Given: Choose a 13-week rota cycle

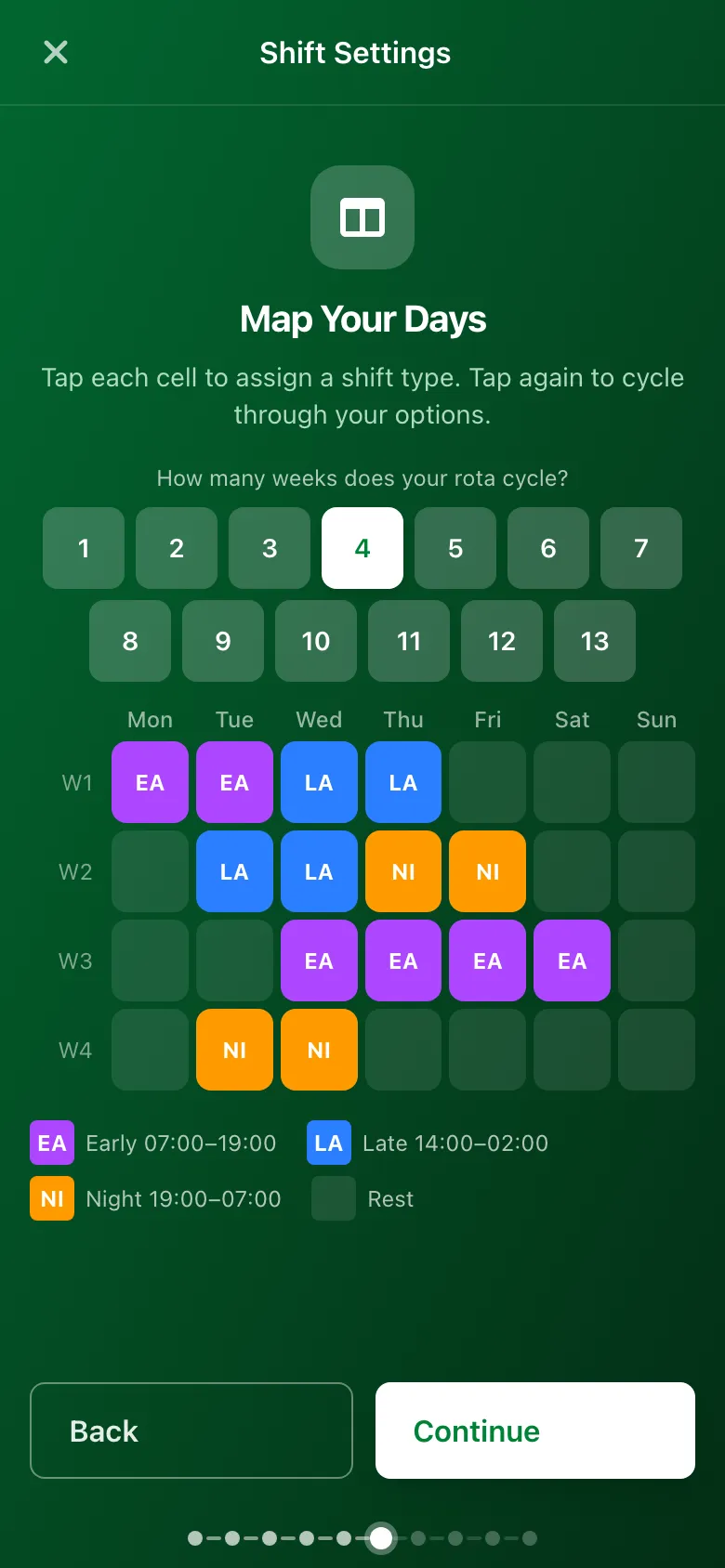Looking at the screenshot, I should [594, 641].
